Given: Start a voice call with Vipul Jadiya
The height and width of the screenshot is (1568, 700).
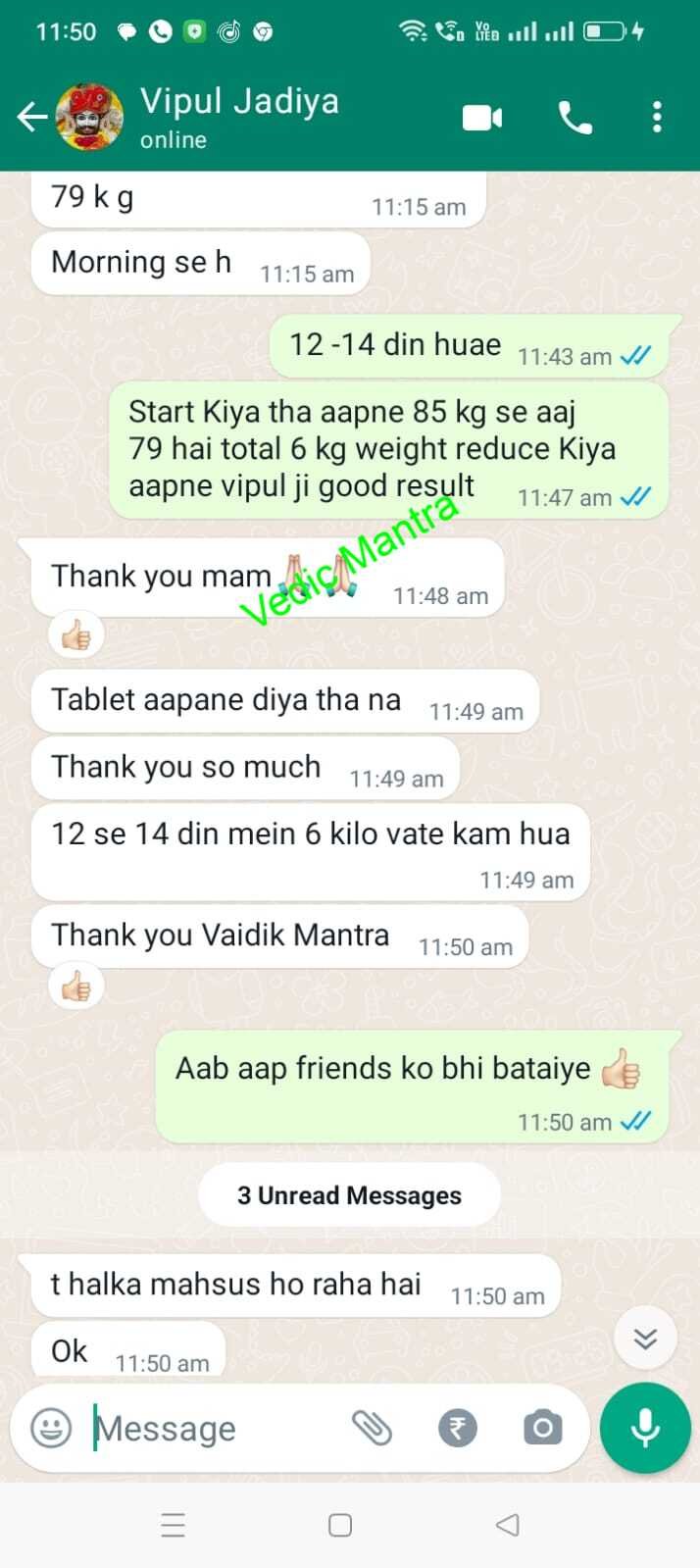Looking at the screenshot, I should point(575,118).
